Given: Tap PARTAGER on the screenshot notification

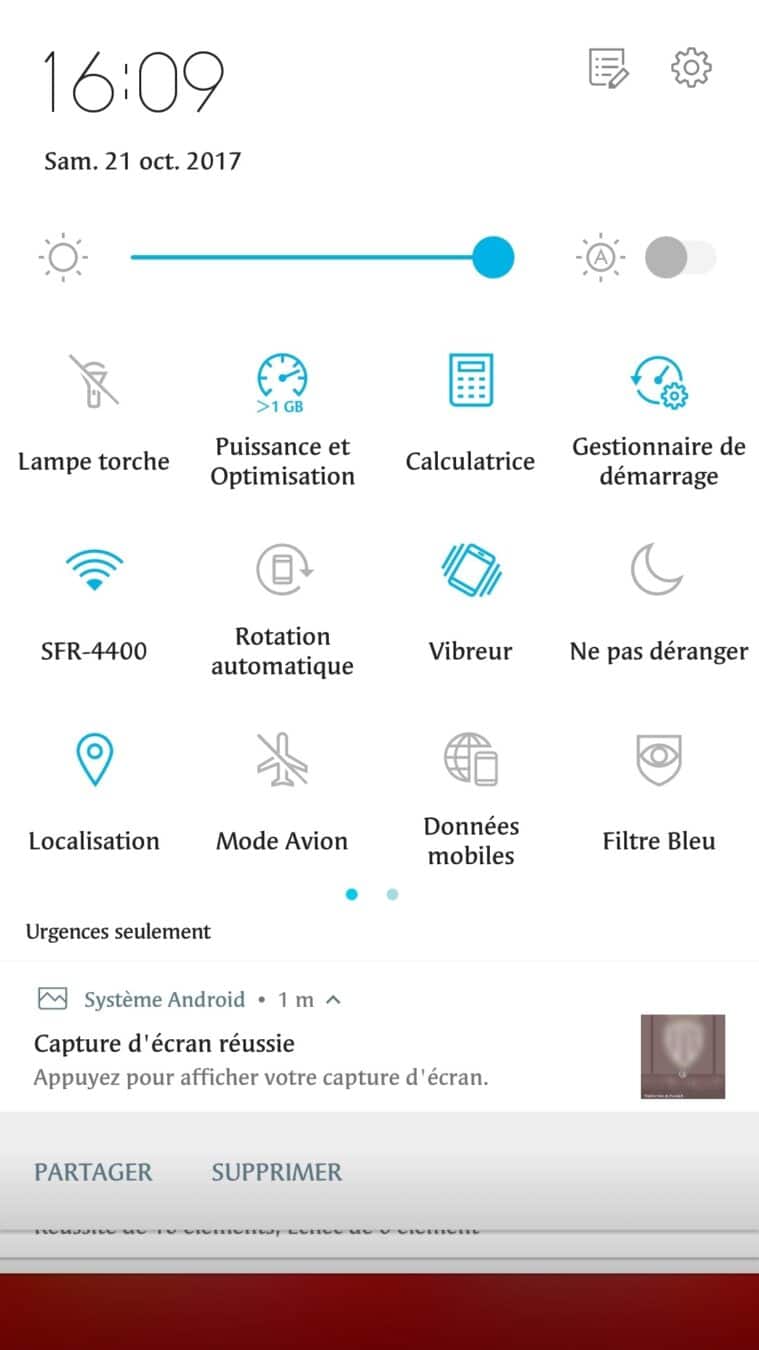Looking at the screenshot, I should 93,1172.
